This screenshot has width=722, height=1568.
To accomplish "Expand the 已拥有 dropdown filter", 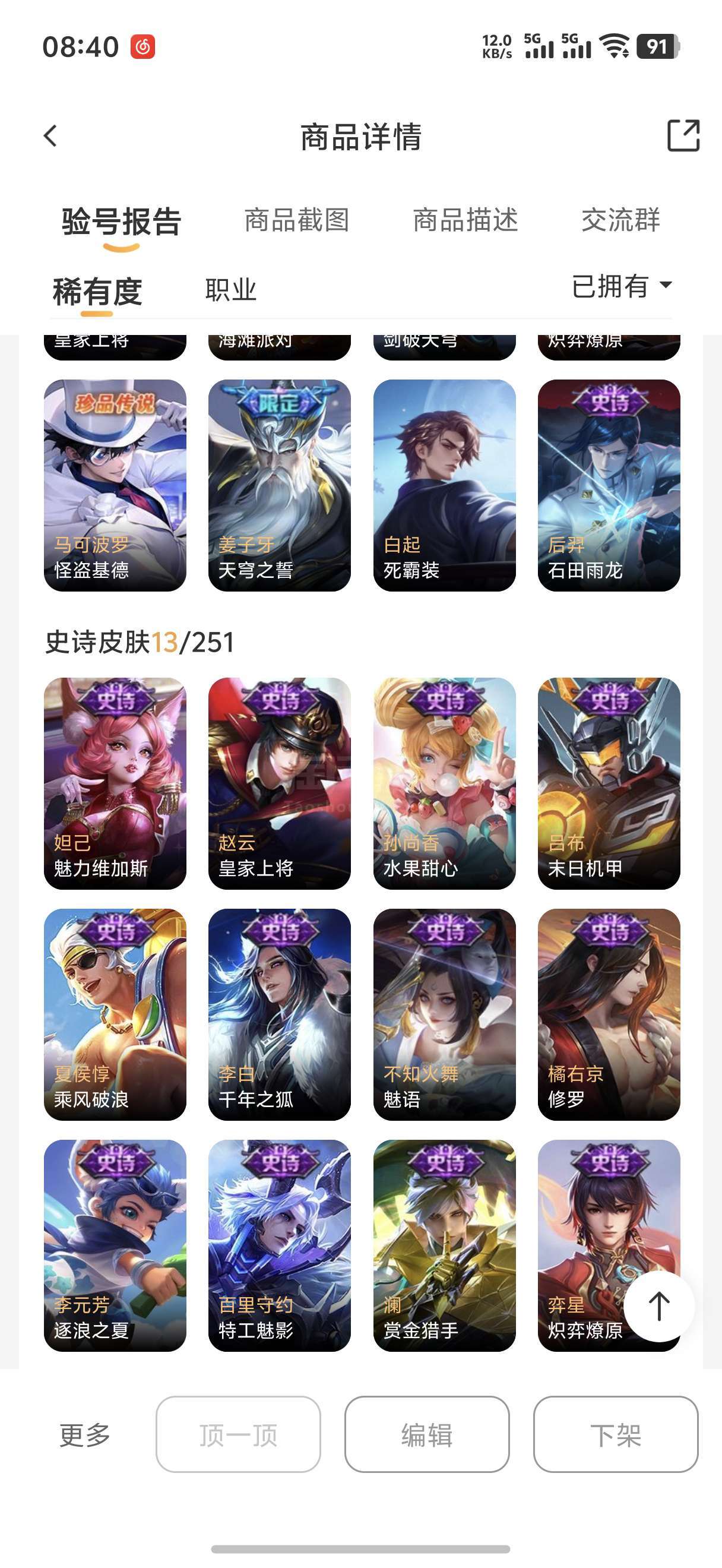I will pyautogui.click(x=622, y=286).
